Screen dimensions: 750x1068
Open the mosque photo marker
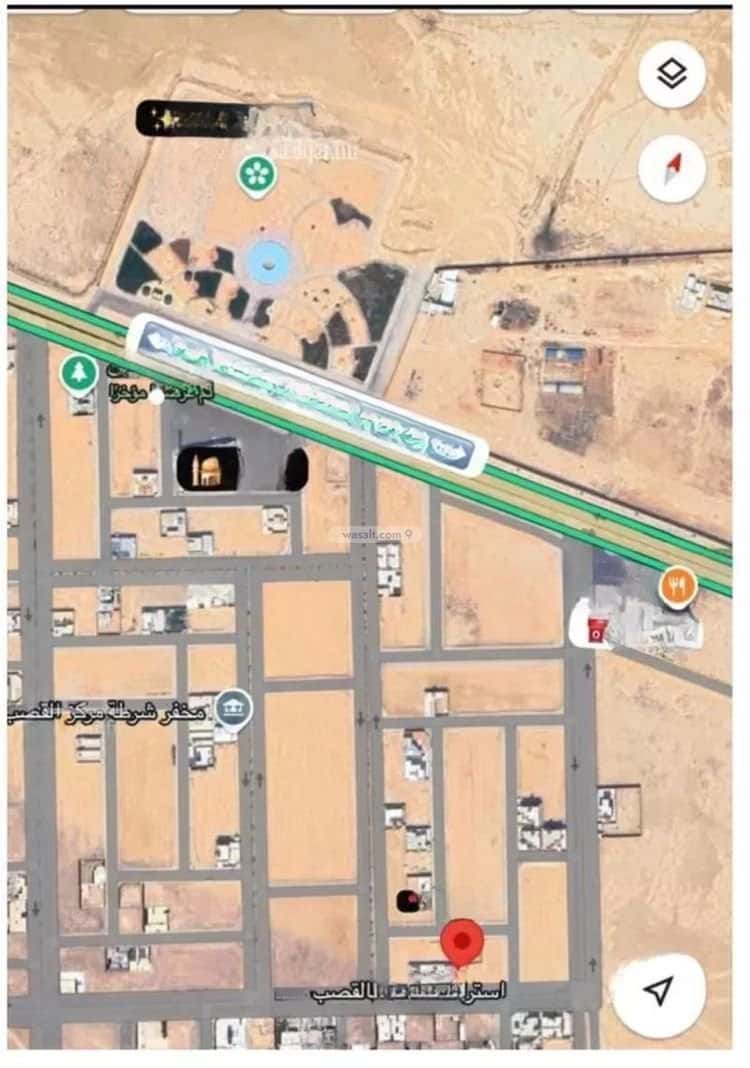click(207, 468)
